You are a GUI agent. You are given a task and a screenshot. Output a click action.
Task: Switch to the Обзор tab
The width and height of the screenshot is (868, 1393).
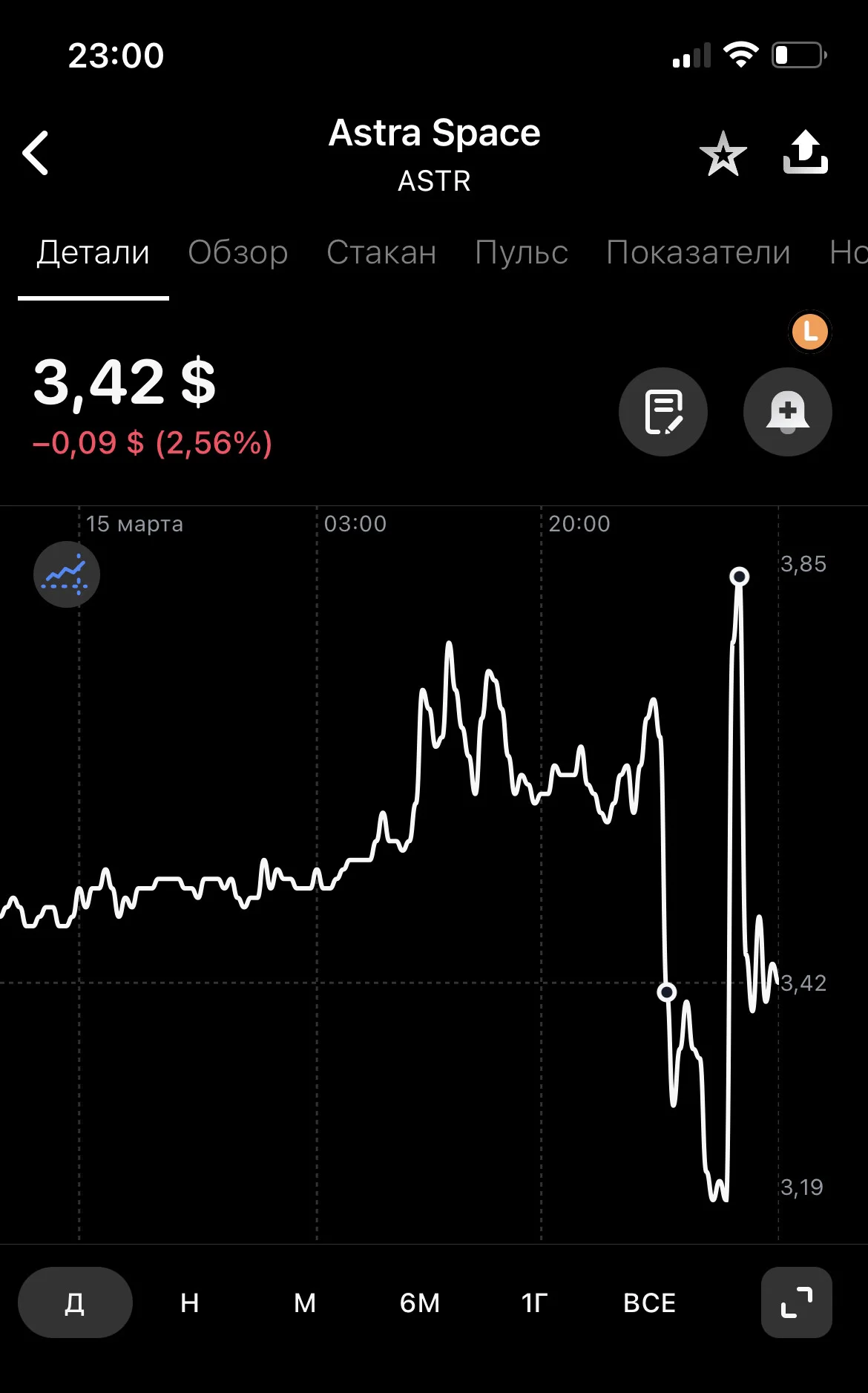click(x=237, y=252)
